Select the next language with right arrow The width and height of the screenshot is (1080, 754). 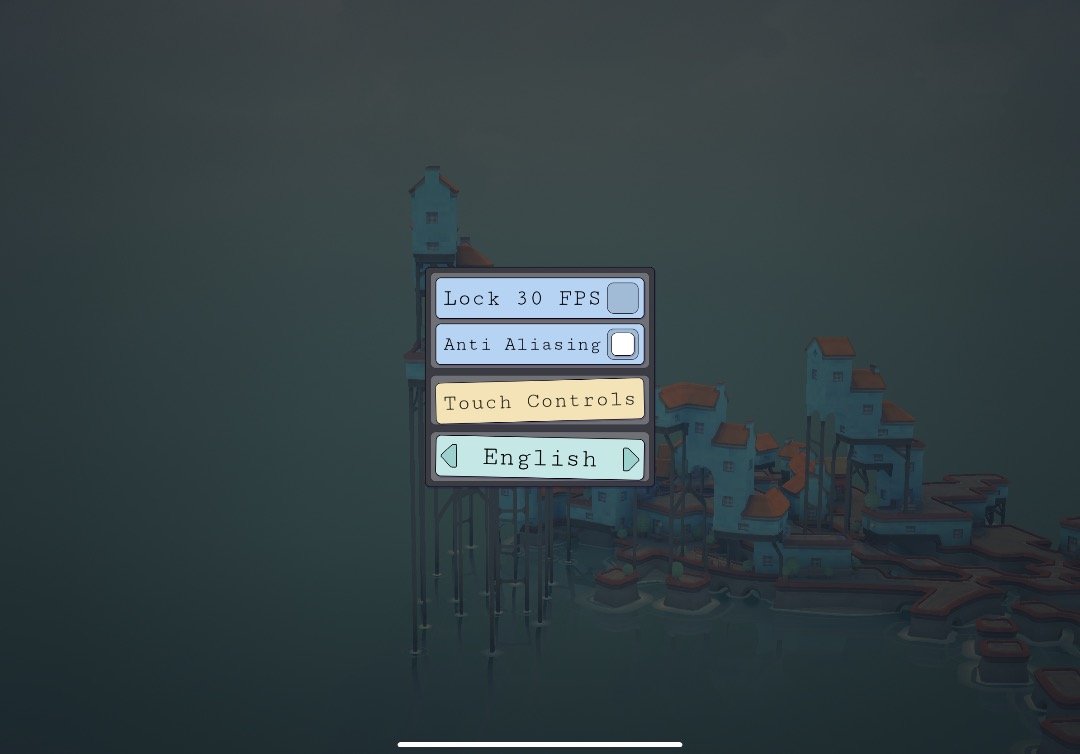630,459
